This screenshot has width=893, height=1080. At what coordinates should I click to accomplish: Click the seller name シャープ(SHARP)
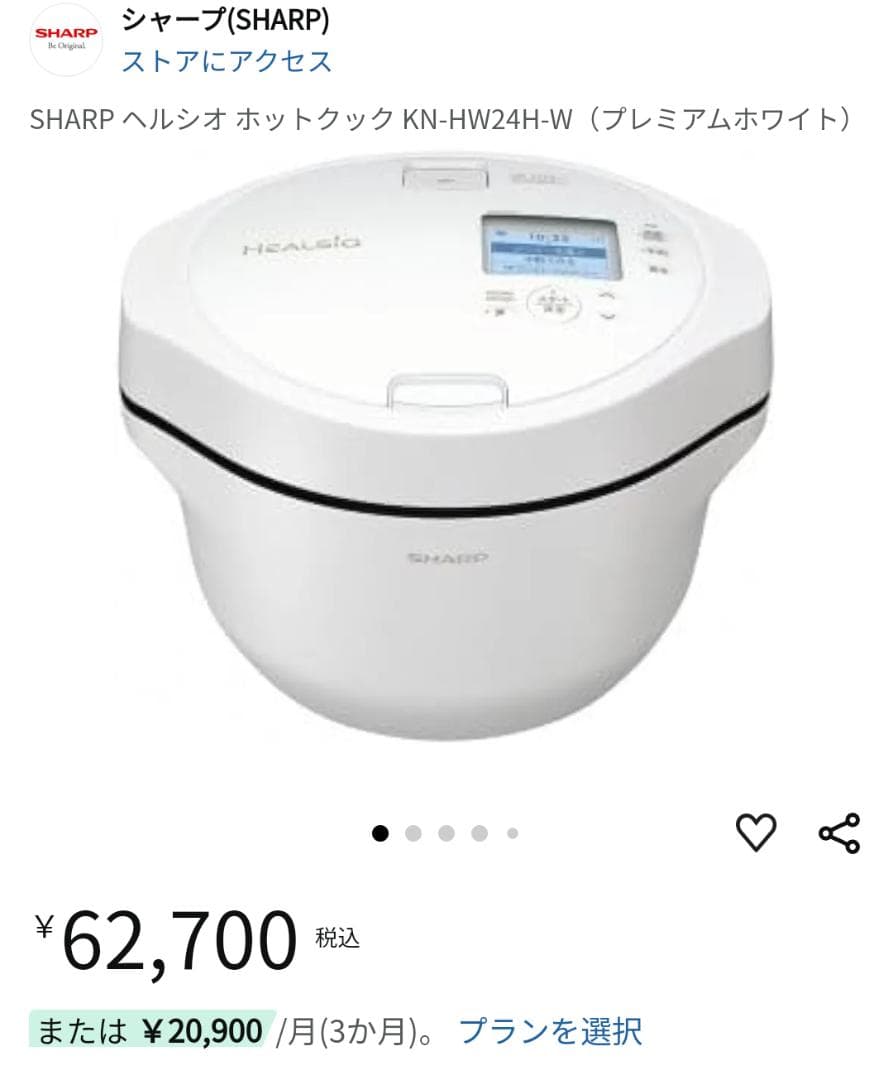click(x=225, y=18)
